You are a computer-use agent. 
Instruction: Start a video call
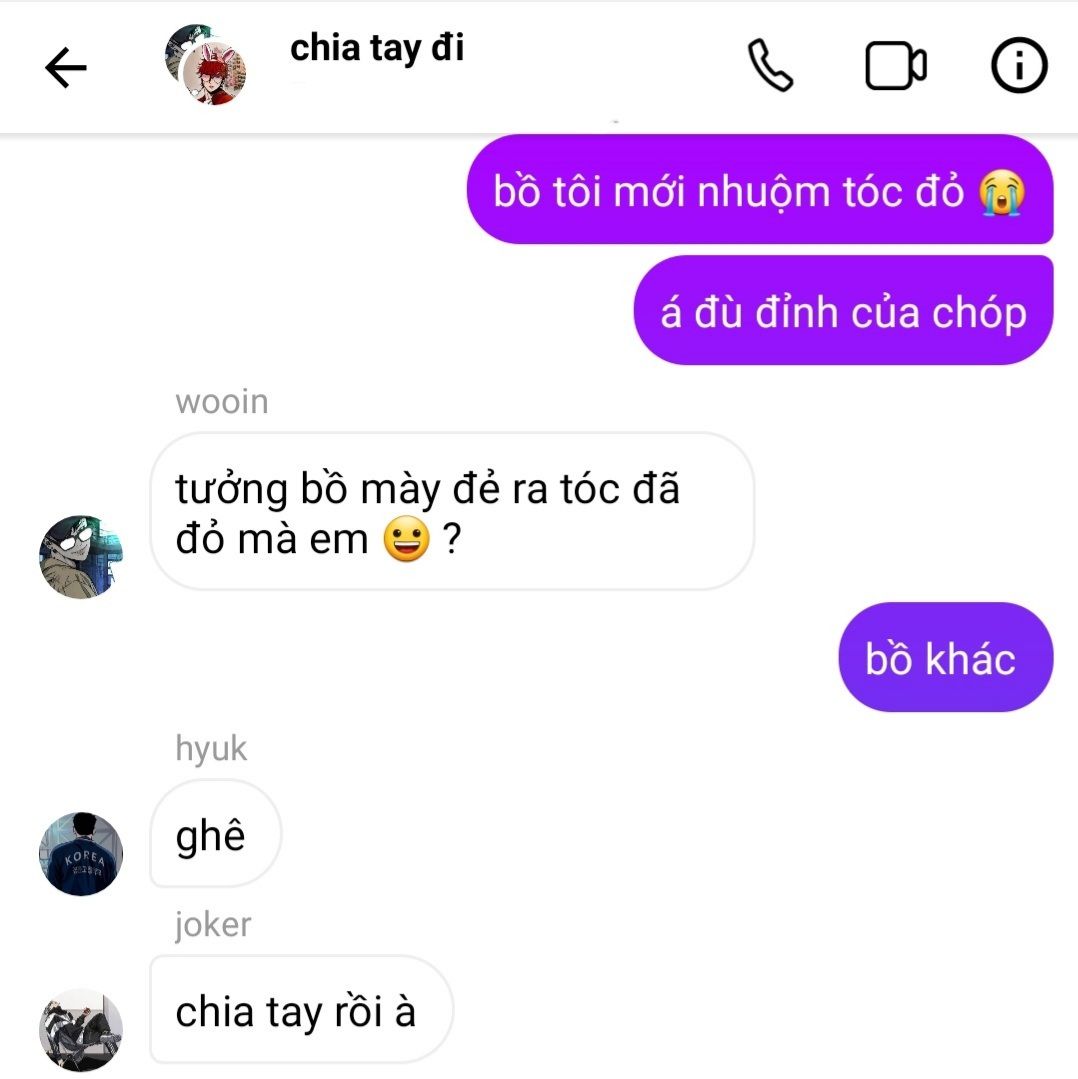coord(895,67)
